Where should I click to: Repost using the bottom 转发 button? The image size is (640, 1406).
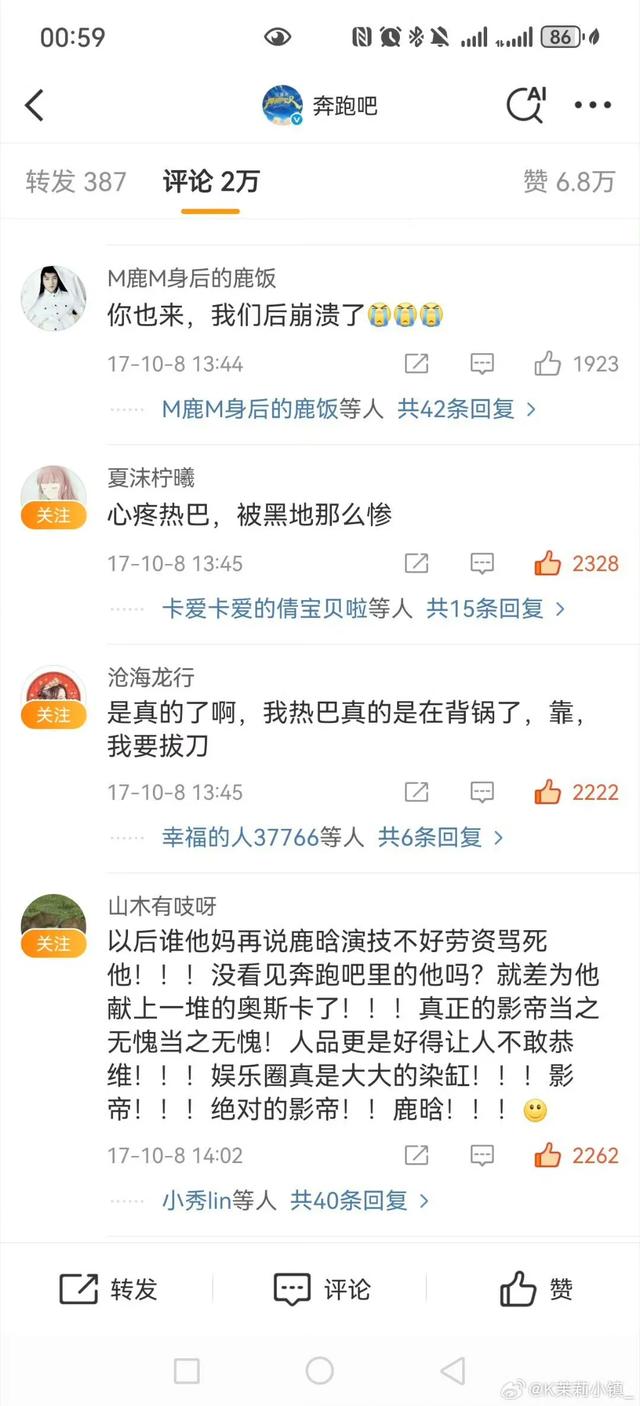point(108,1289)
